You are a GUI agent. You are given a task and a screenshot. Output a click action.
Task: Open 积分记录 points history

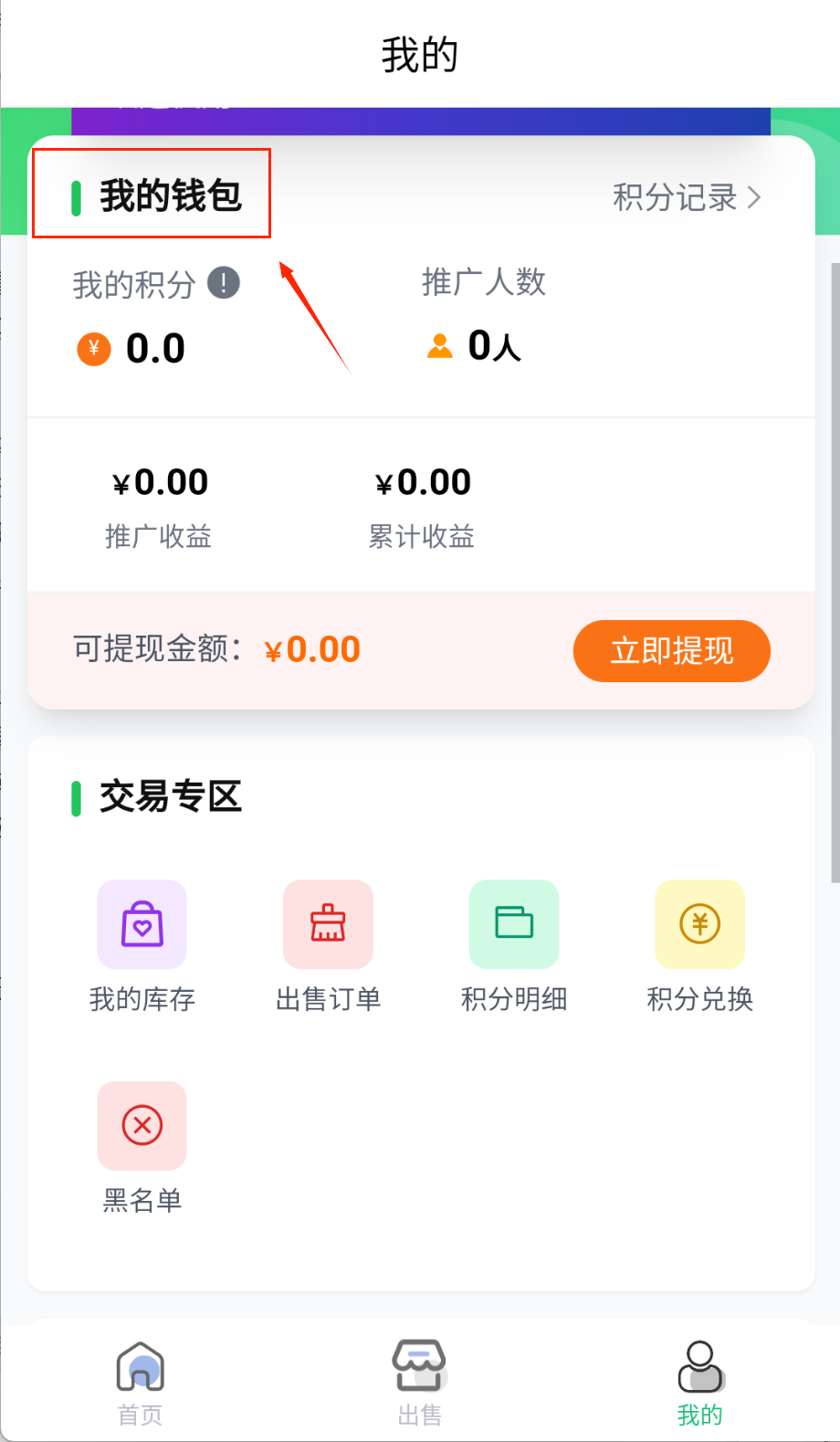[x=686, y=197]
